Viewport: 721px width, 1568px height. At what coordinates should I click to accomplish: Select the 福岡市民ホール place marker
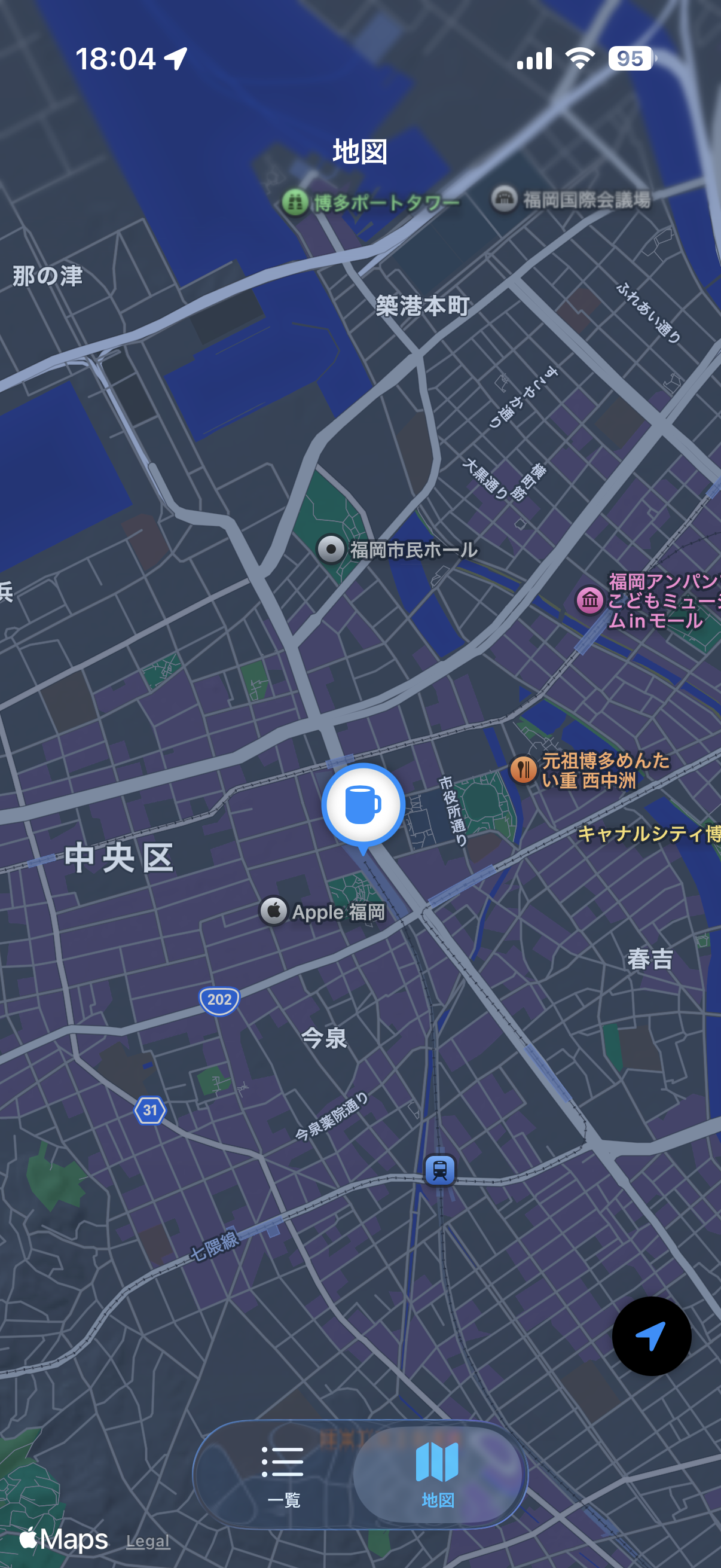click(x=332, y=550)
